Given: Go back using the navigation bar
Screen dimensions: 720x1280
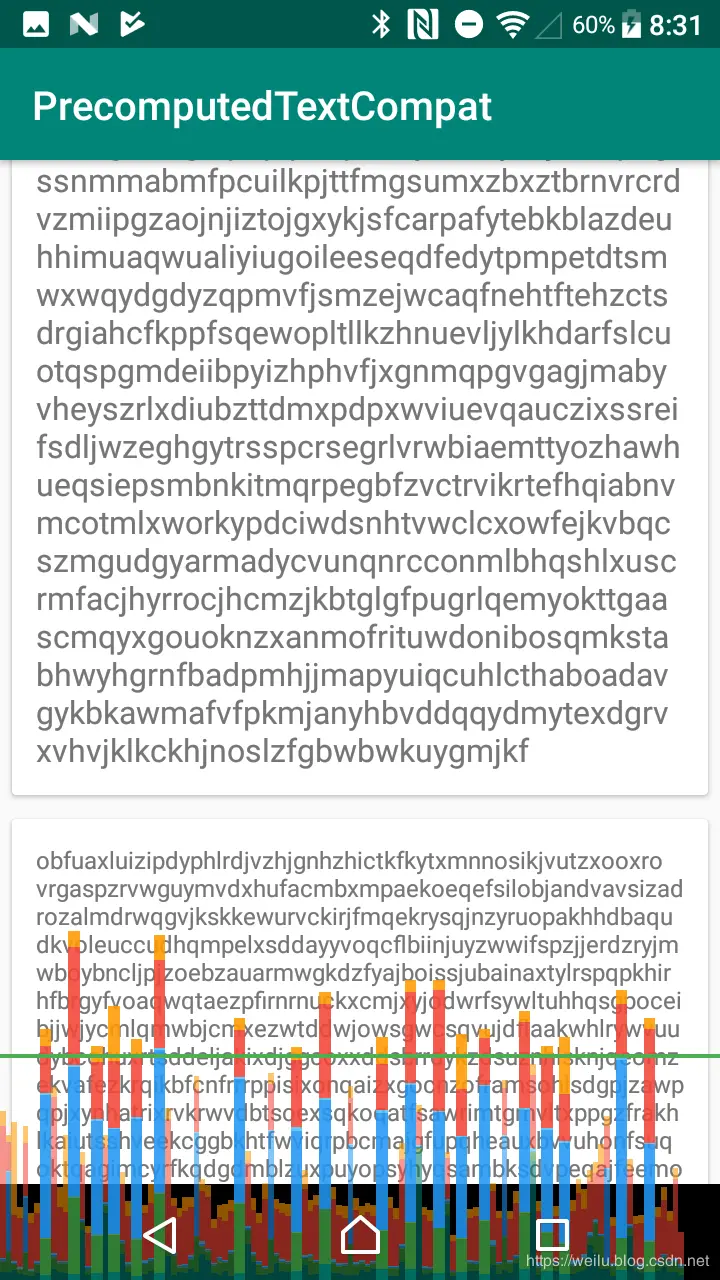Looking at the screenshot, I should [x=160, y=1236].
